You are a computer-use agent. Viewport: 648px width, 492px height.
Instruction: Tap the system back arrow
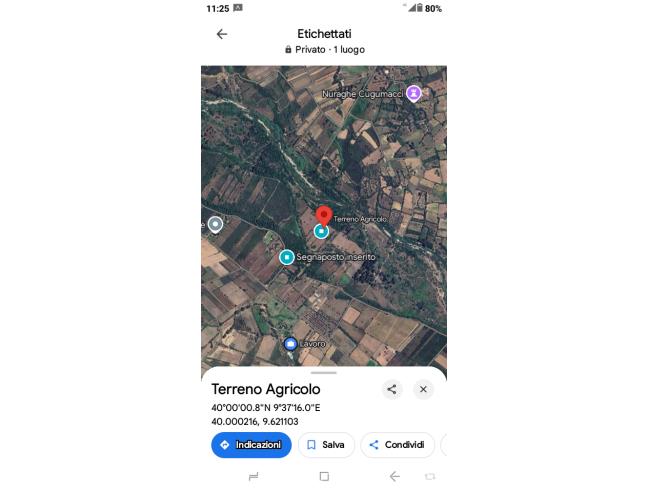coord(394,477)
